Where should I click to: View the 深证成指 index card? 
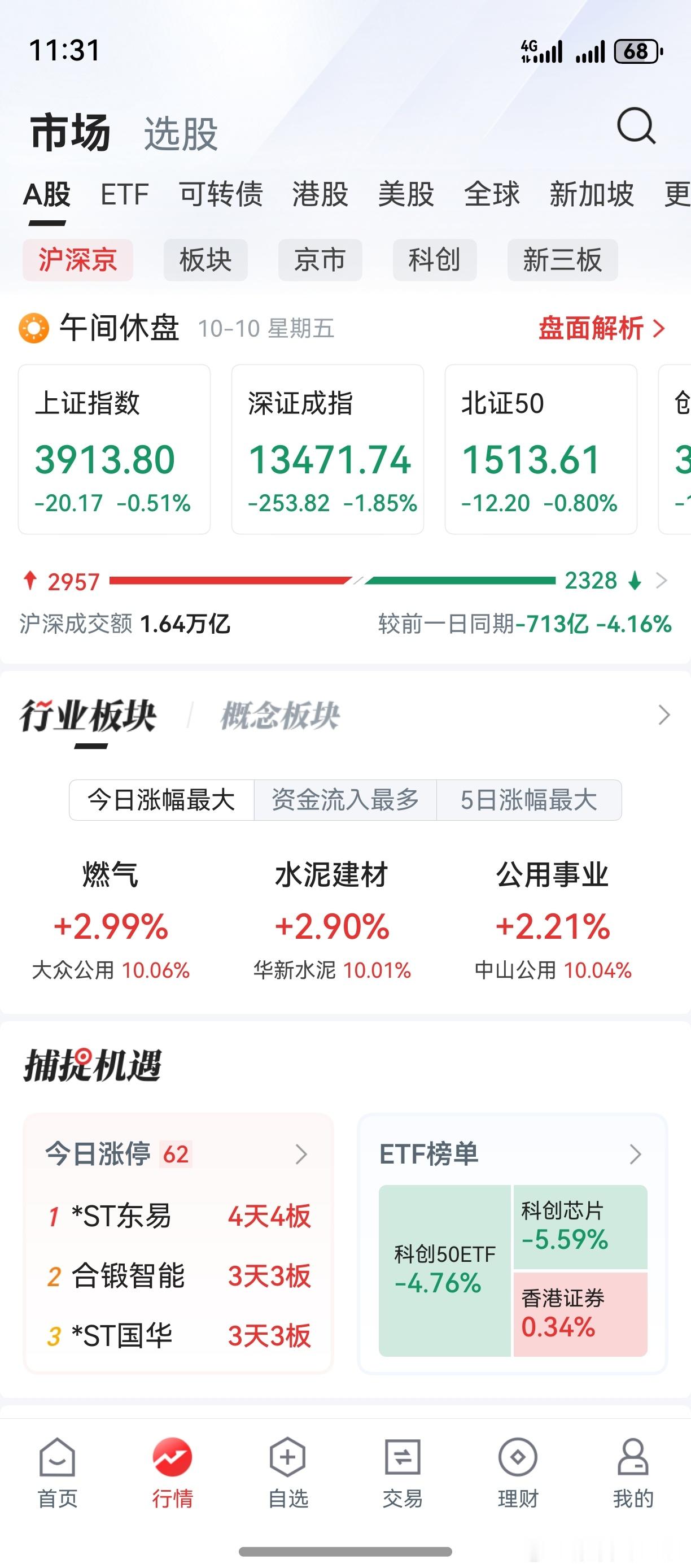coord(327,449)
